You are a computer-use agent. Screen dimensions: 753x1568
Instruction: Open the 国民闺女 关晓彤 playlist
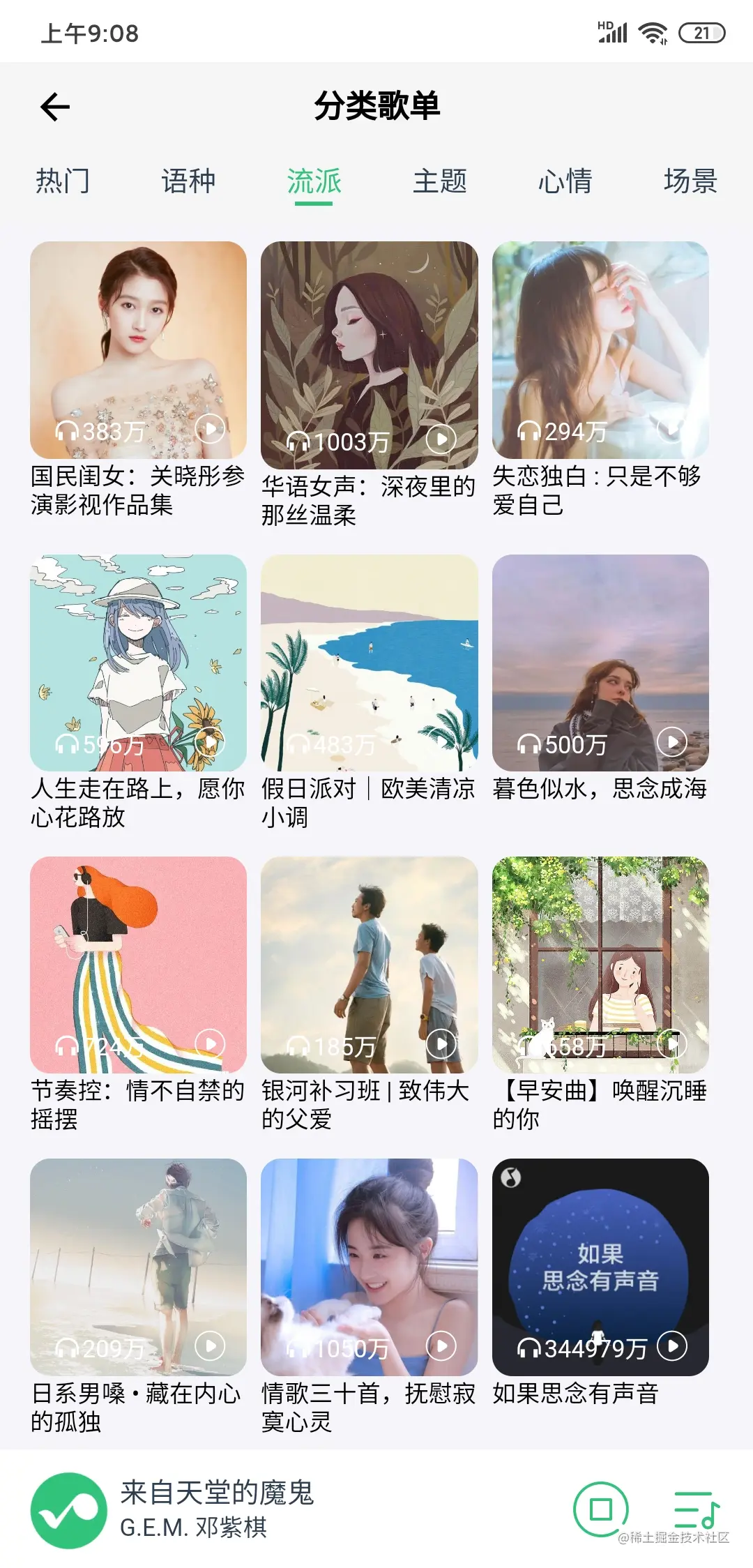coord(138,349)
